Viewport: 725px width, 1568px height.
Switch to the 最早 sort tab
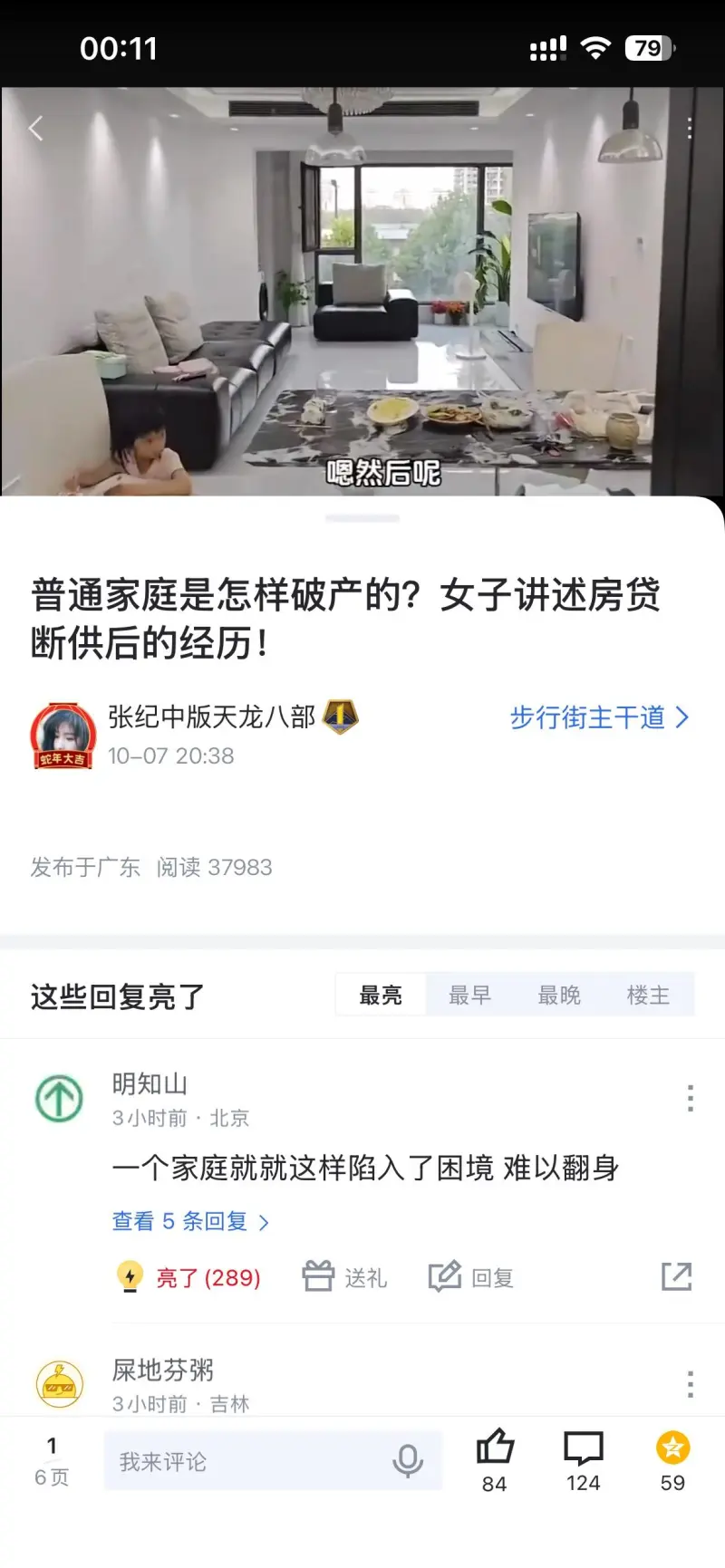469,995
